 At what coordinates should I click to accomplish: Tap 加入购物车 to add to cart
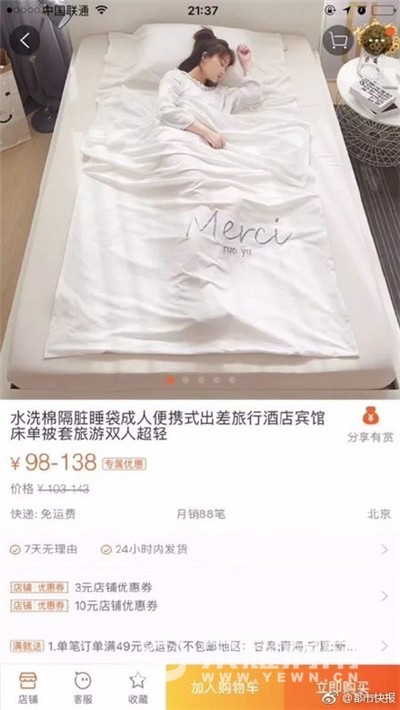224,687
